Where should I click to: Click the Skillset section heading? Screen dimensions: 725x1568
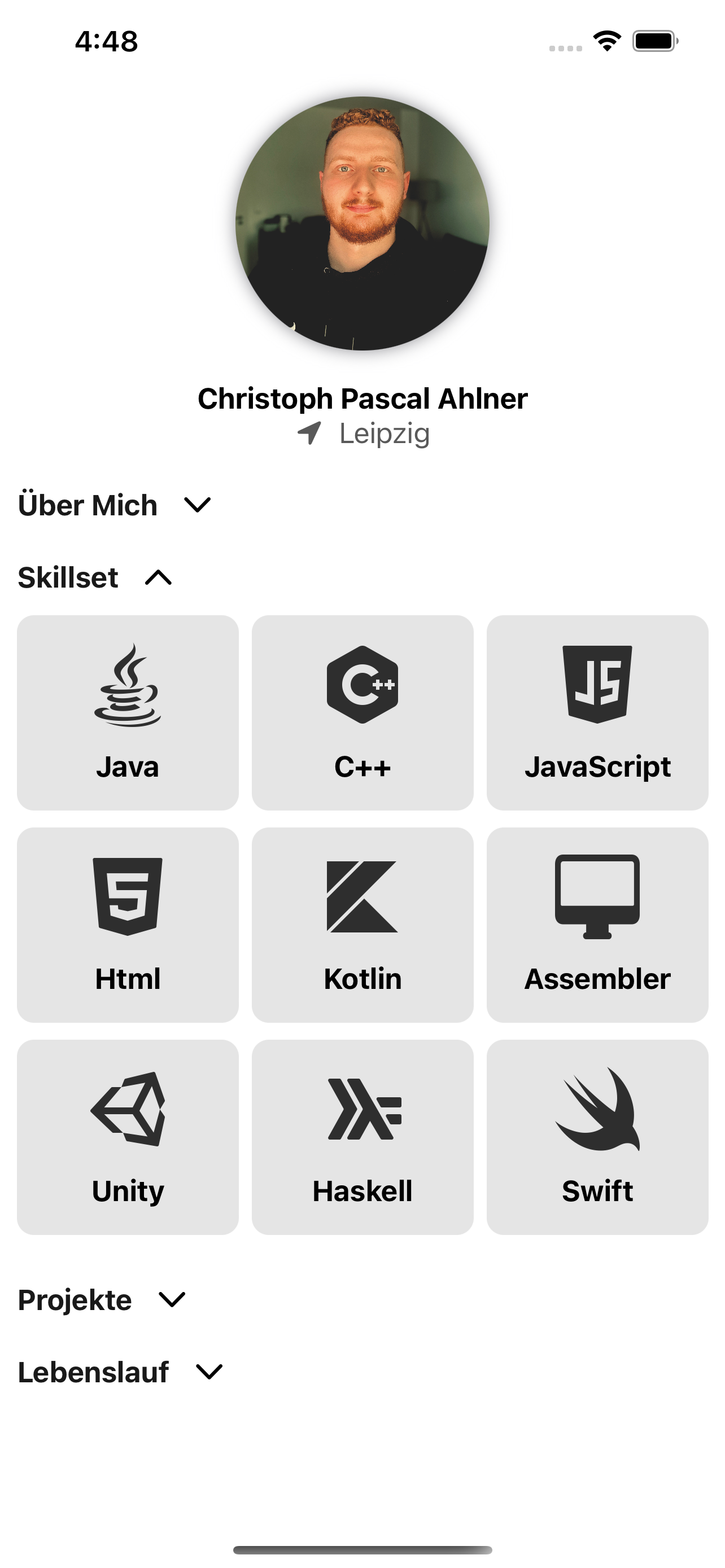(x=68, y=577)
